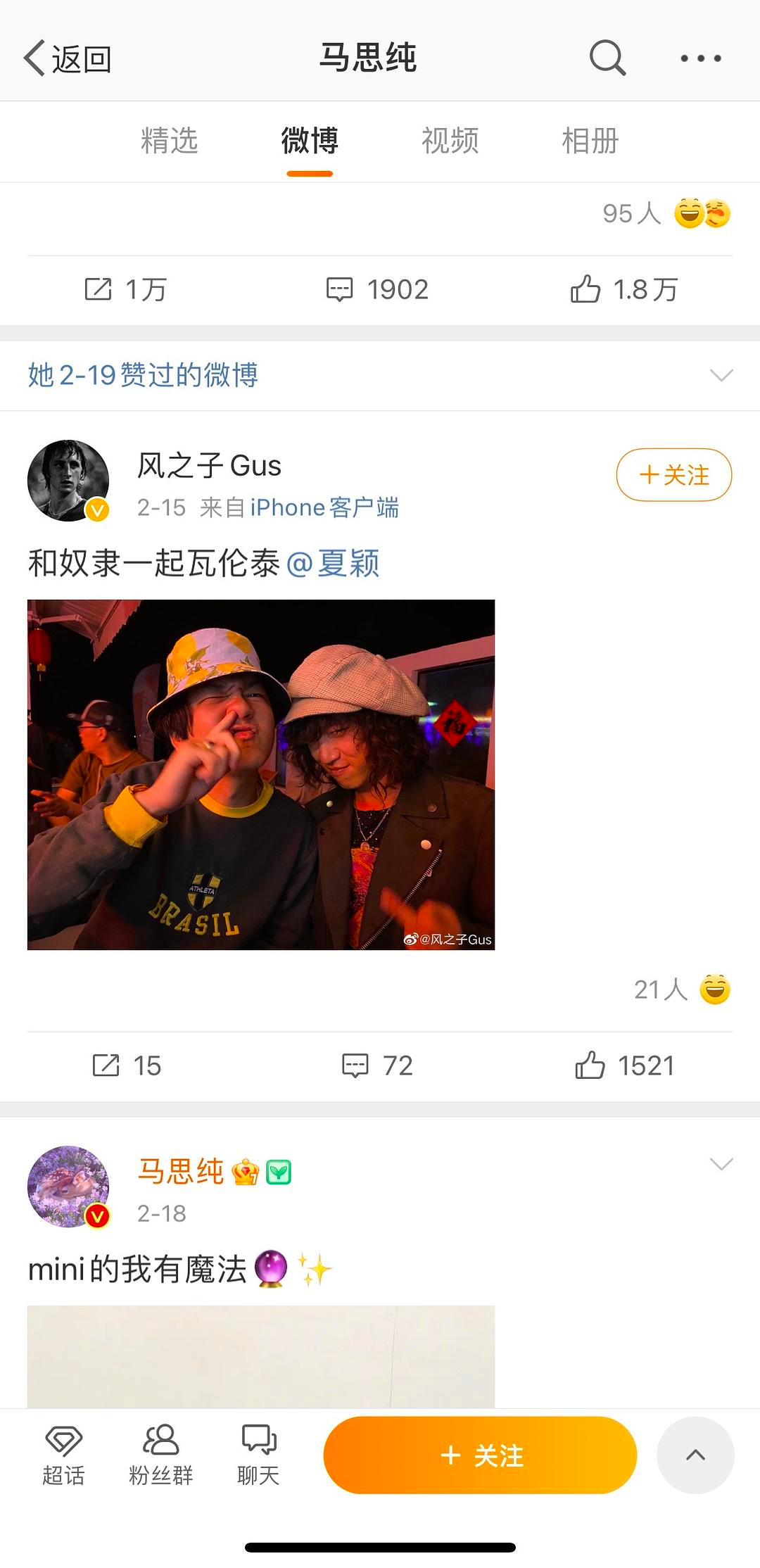760x1568 pixels.
Task: Open 风之子Gus profile avatar
Action: coord(68,481)
